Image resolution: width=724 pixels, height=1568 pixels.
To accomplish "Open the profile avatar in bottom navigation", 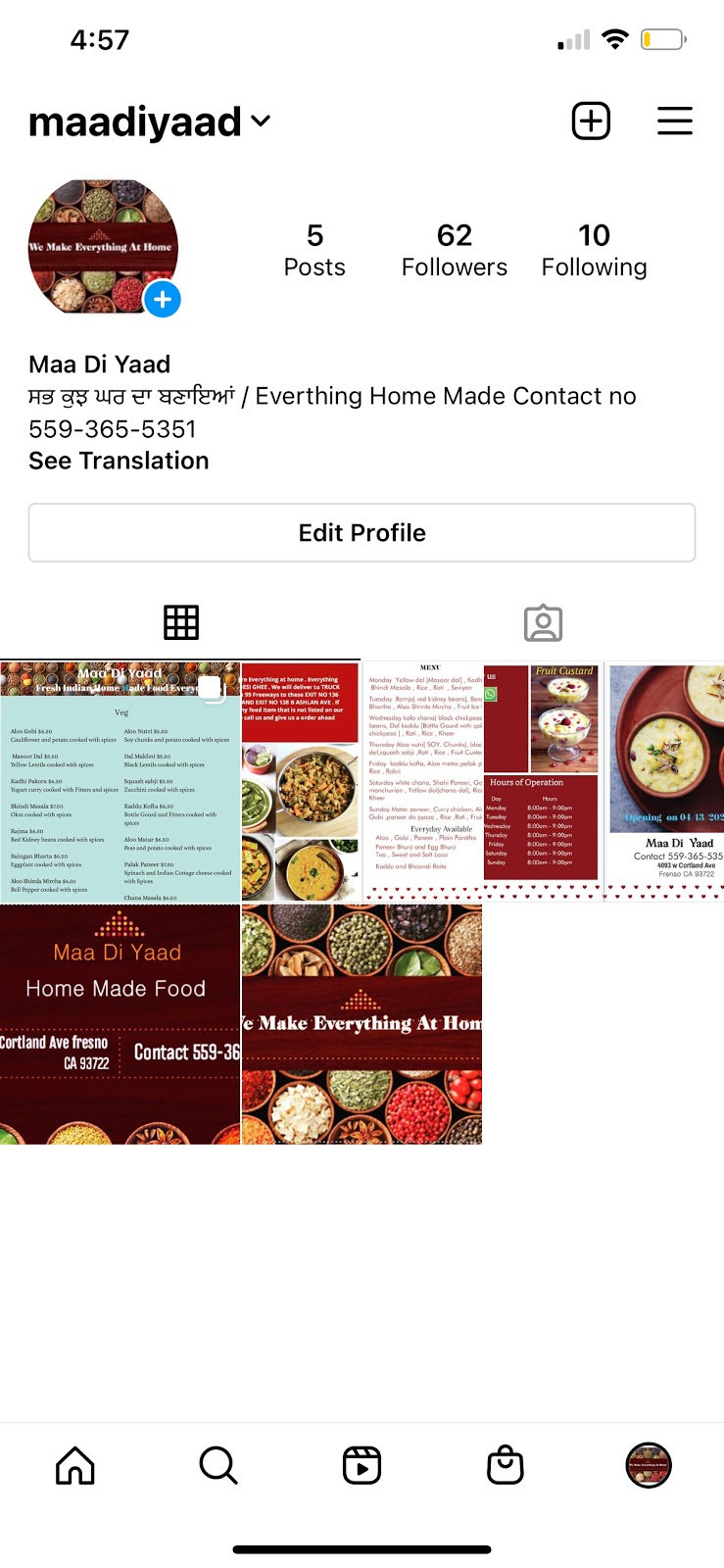I will (x=649, y=1465).
